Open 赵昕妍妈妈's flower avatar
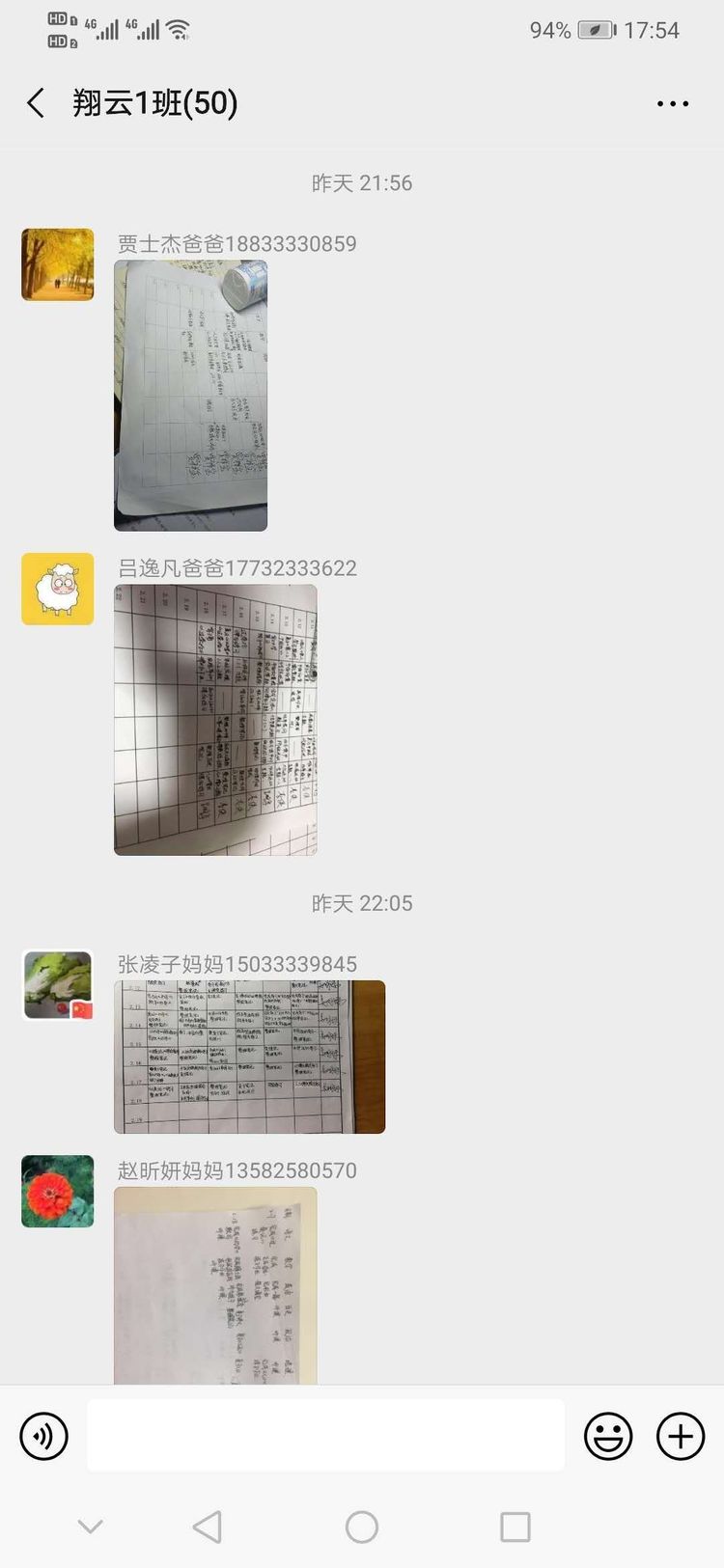This screenshot has width=724, height=1568. click(58, 1192)
